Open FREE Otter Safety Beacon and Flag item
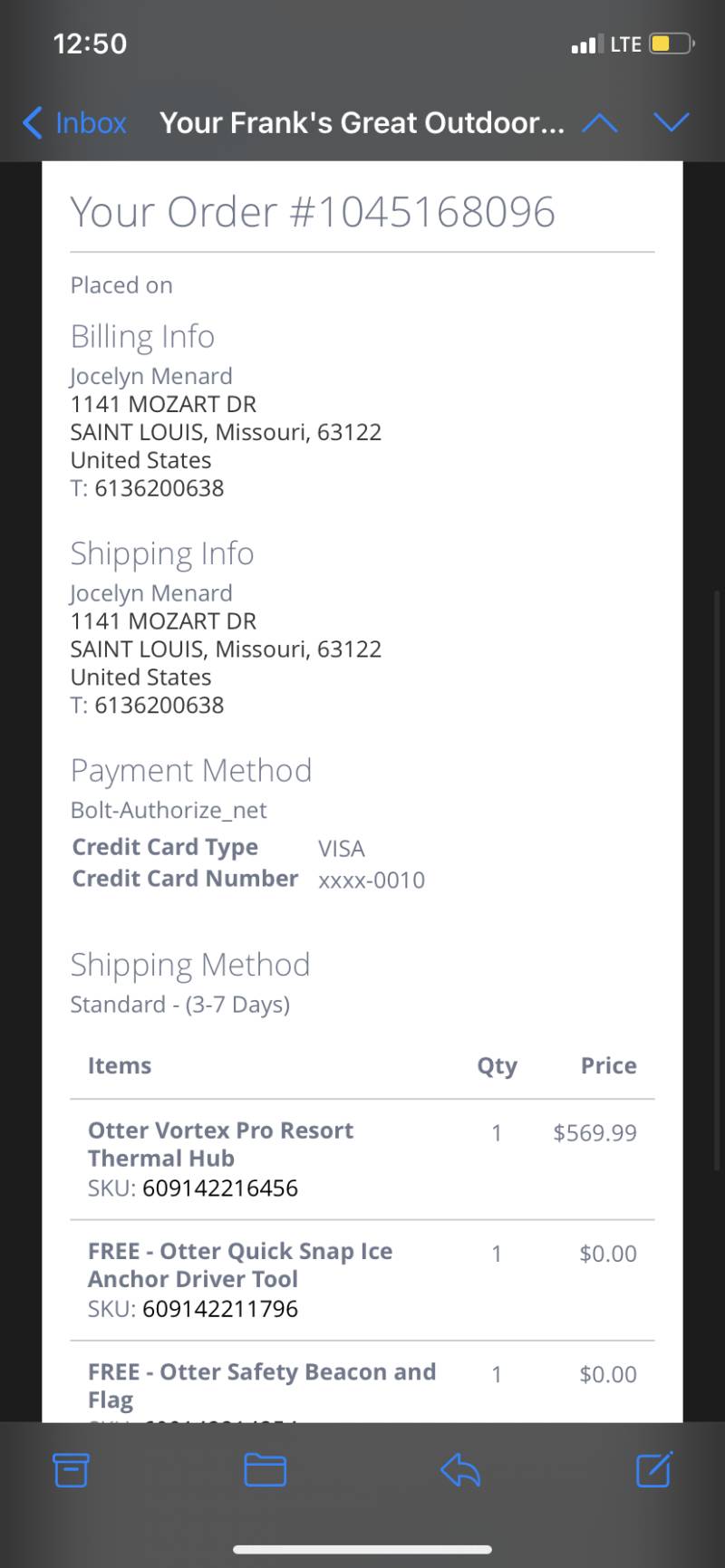The image size is (725, 1568). [262, 1385]
